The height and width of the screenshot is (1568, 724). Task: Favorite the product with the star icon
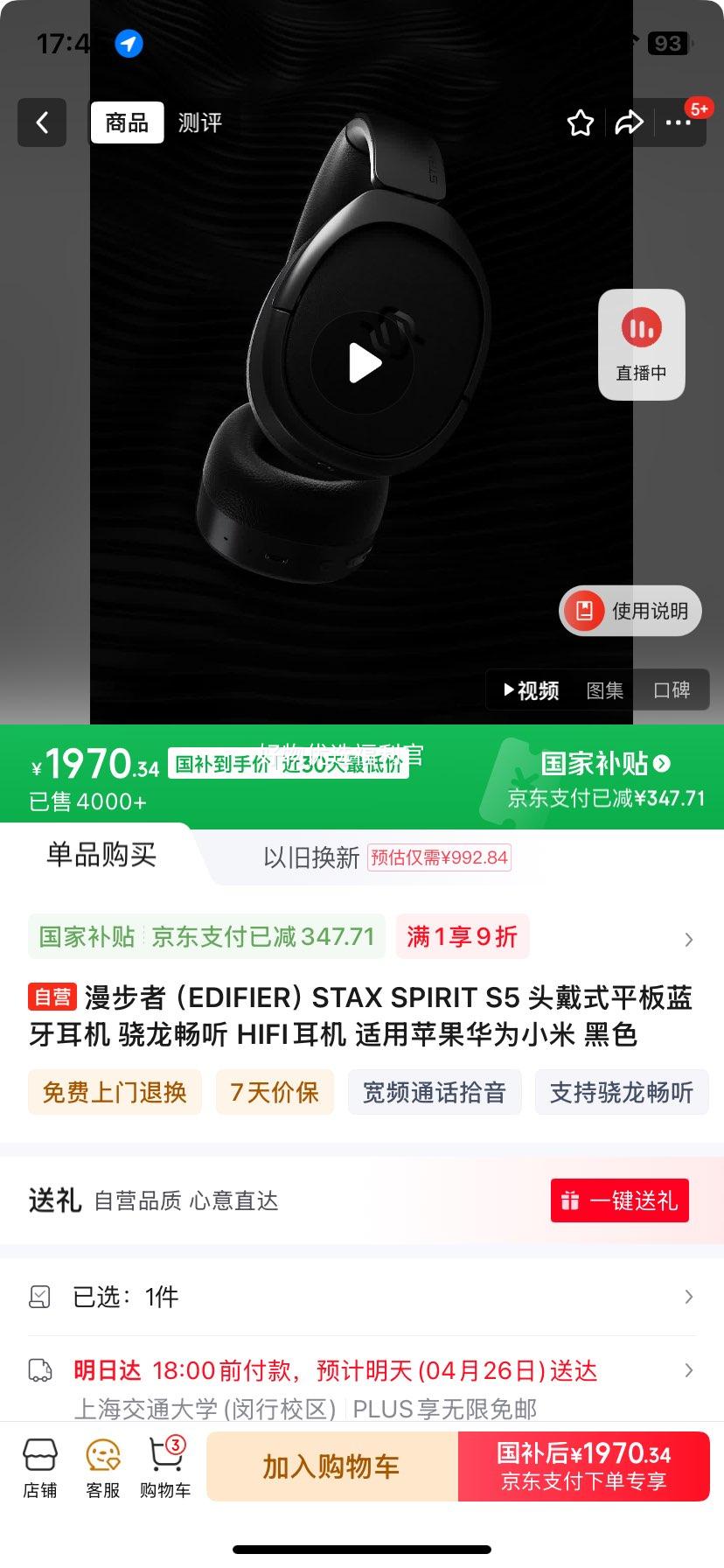[x=580, y=123]
